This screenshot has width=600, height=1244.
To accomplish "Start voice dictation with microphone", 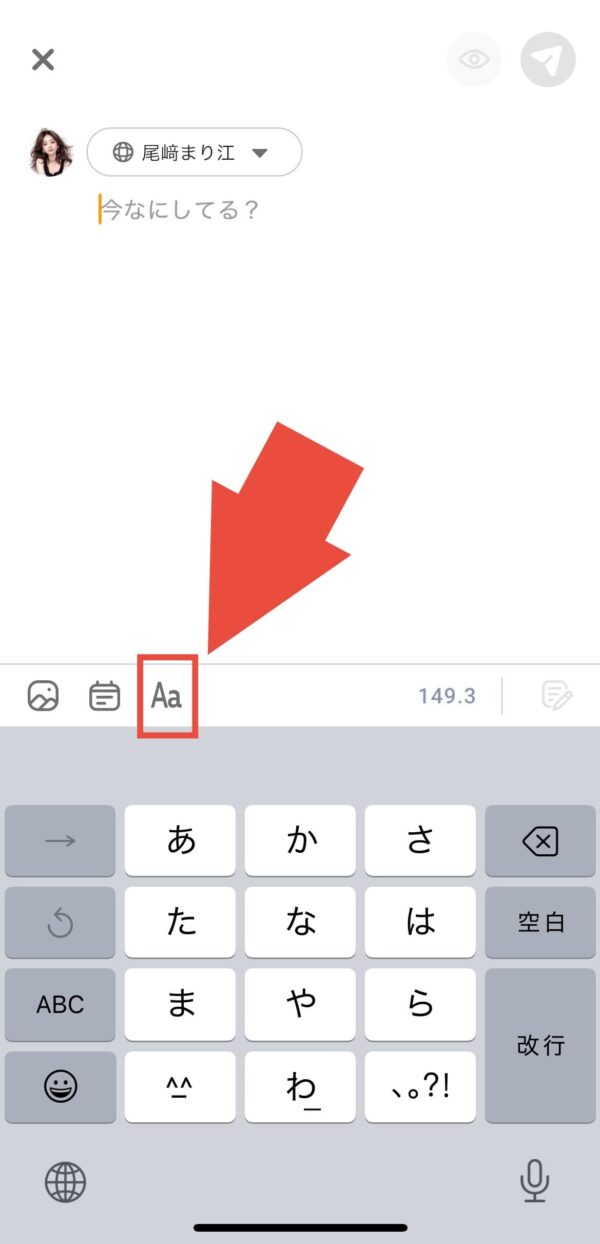I will 535,1182.
